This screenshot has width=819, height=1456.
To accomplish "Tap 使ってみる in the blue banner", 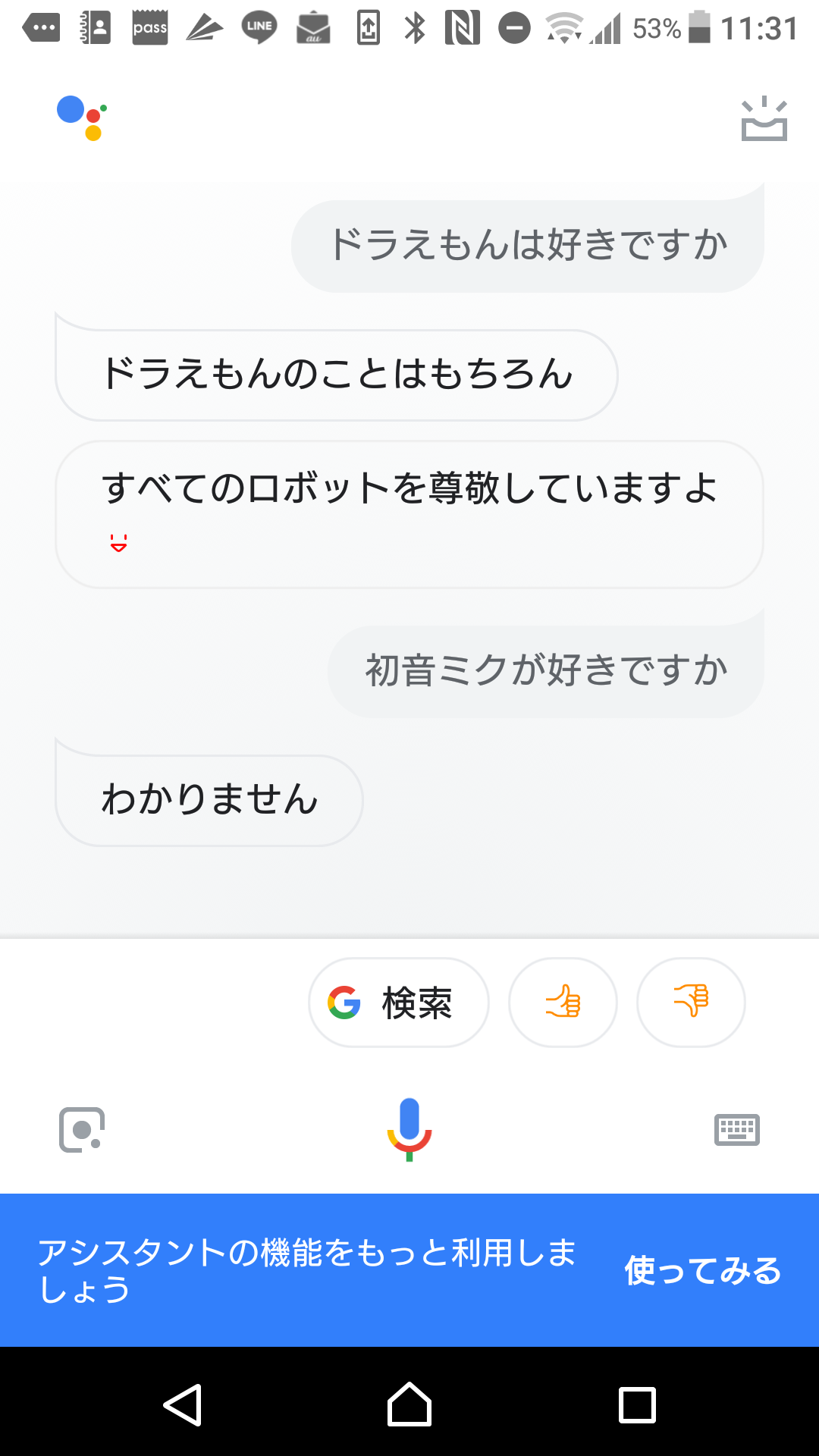I will (x=702, y=1270).
